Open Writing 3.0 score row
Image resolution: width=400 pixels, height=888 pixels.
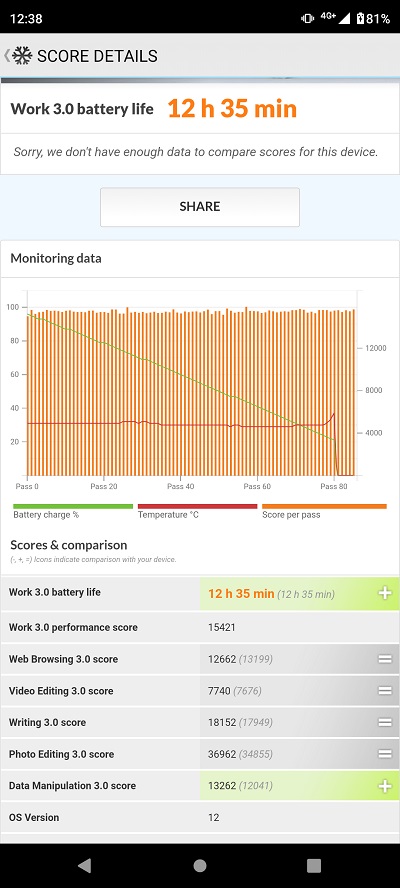[x=200, y=723]
